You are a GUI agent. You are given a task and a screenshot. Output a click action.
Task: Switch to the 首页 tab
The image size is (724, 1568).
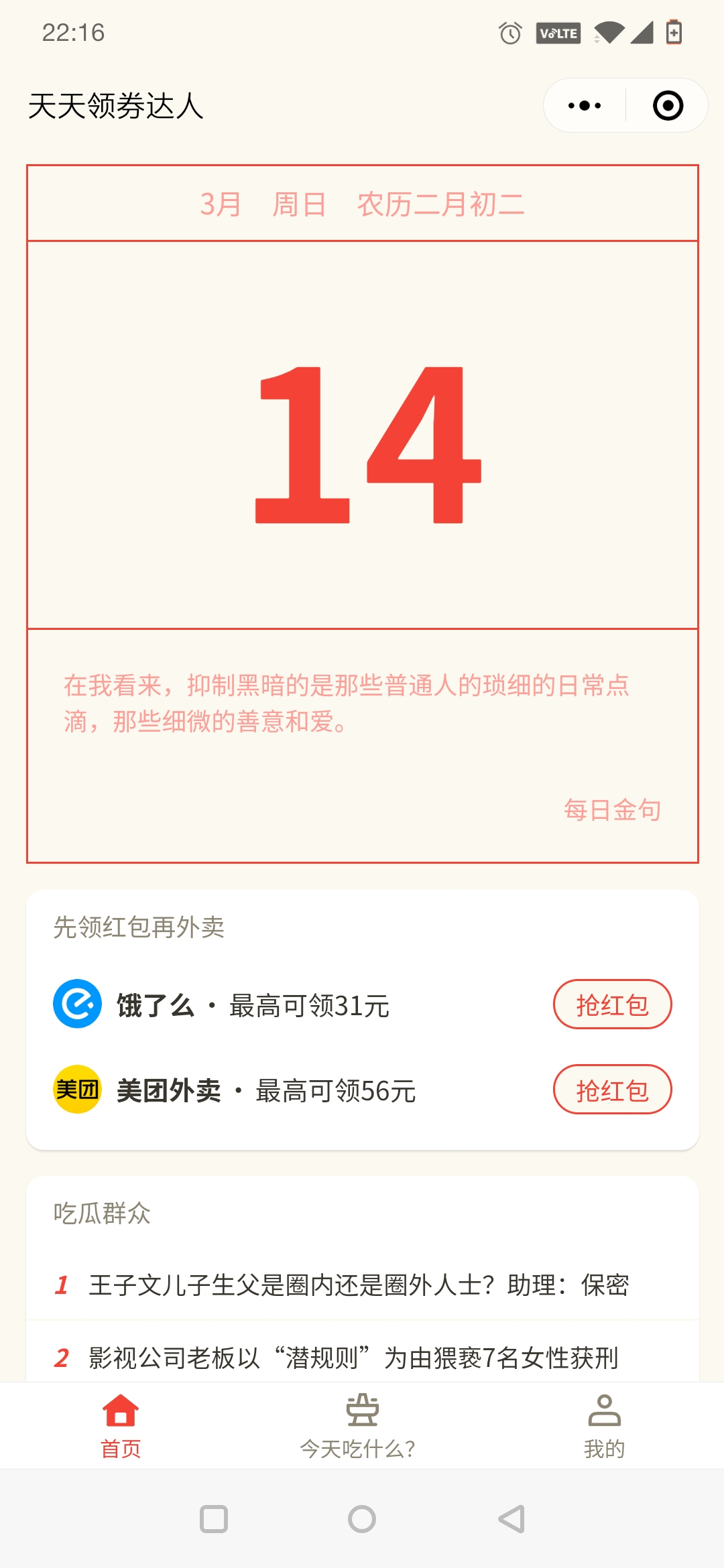coord(121,1426)
